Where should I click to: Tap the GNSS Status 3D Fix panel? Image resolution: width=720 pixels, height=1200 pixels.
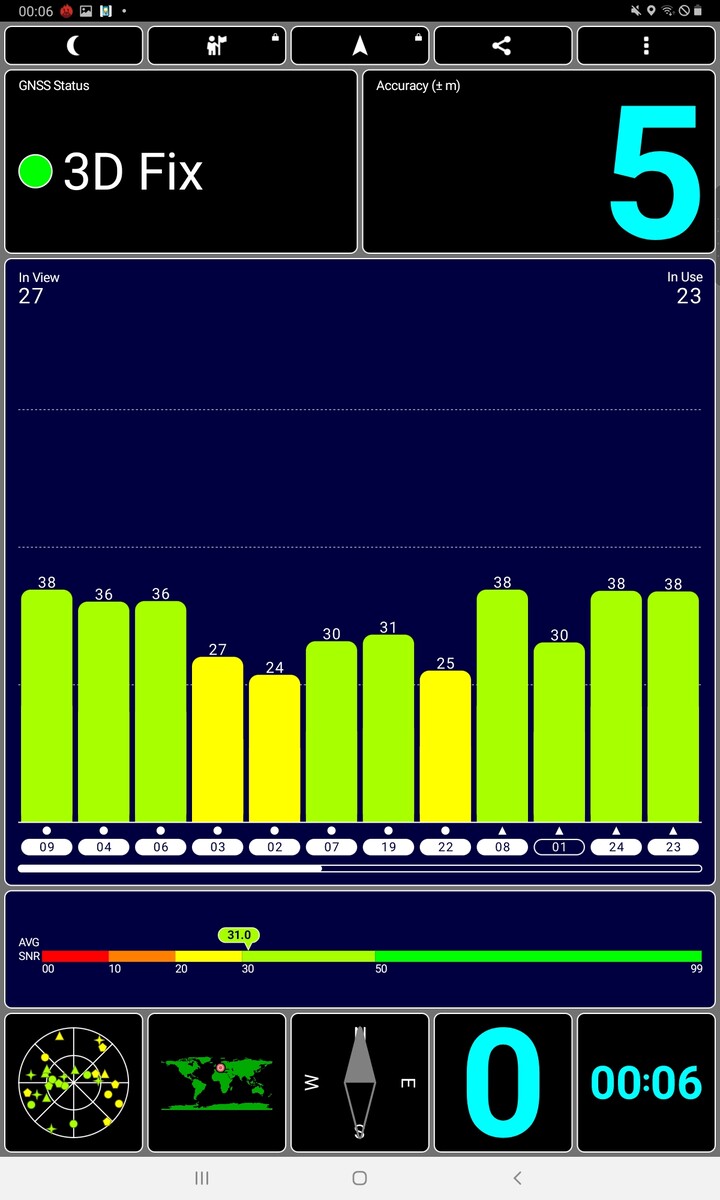point(181,162)
